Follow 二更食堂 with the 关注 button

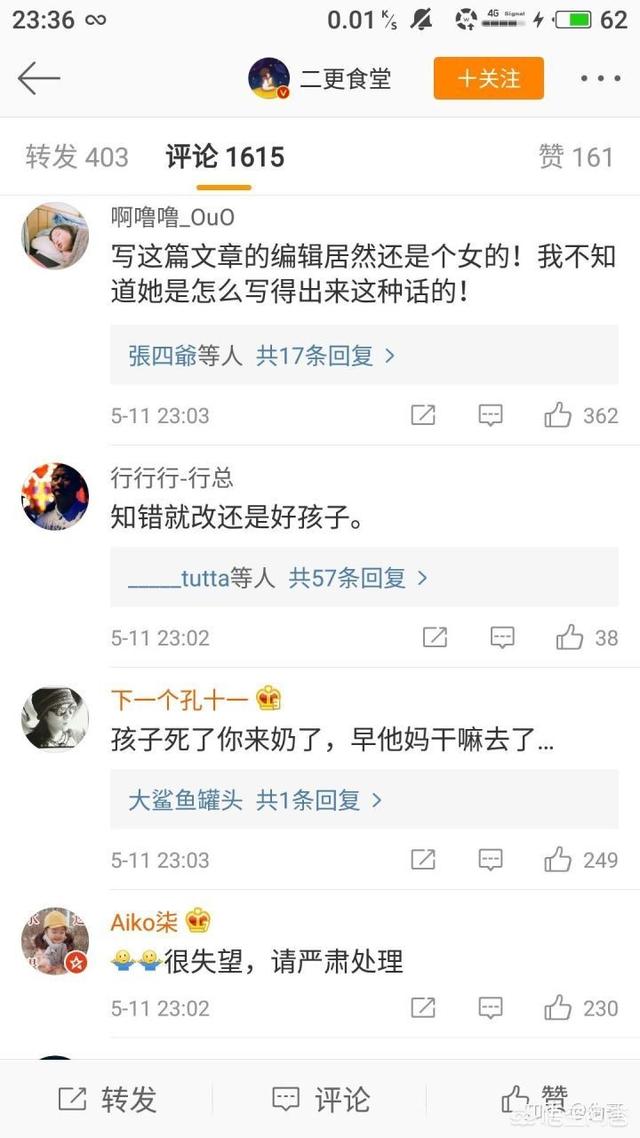(x=488, y=78)
